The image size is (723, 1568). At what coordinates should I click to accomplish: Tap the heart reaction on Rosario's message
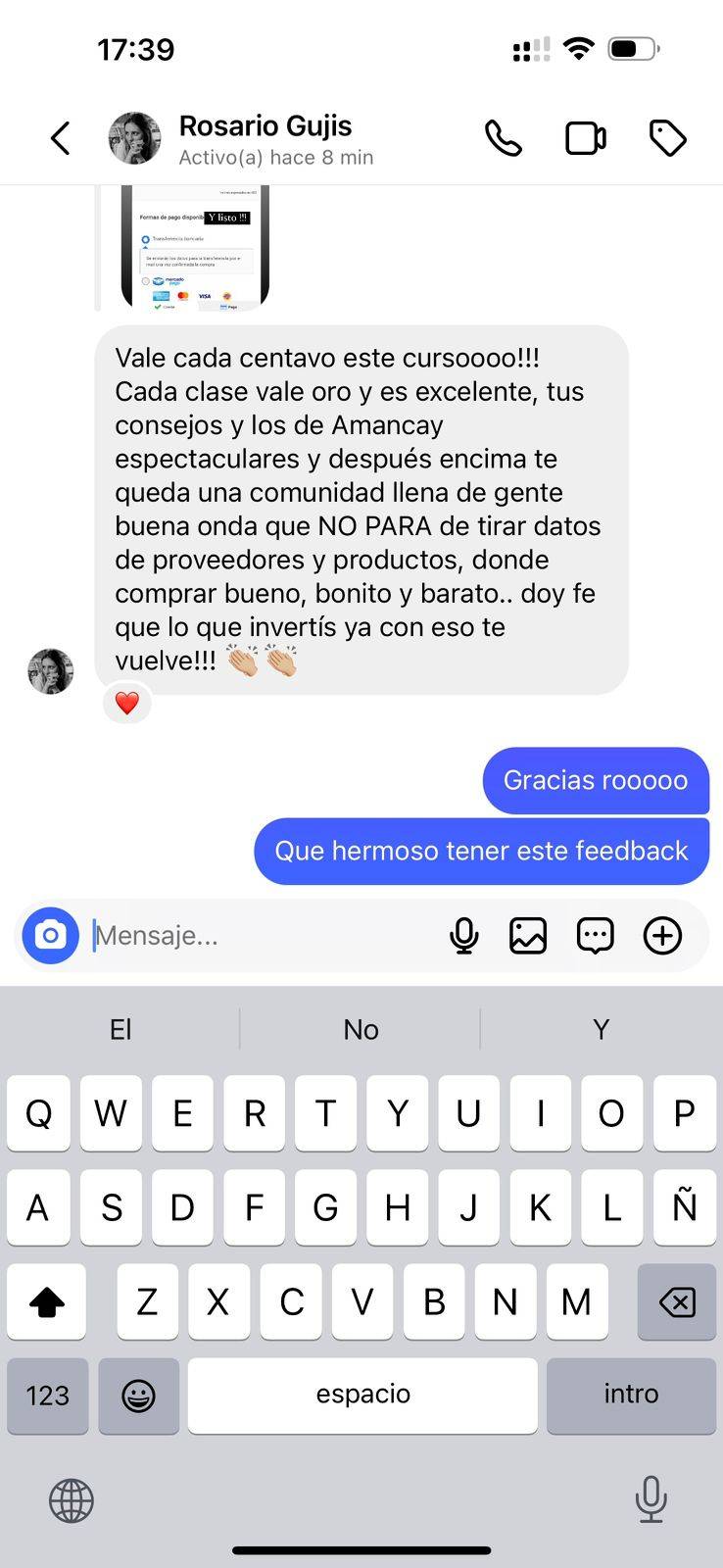pos(127,703)
